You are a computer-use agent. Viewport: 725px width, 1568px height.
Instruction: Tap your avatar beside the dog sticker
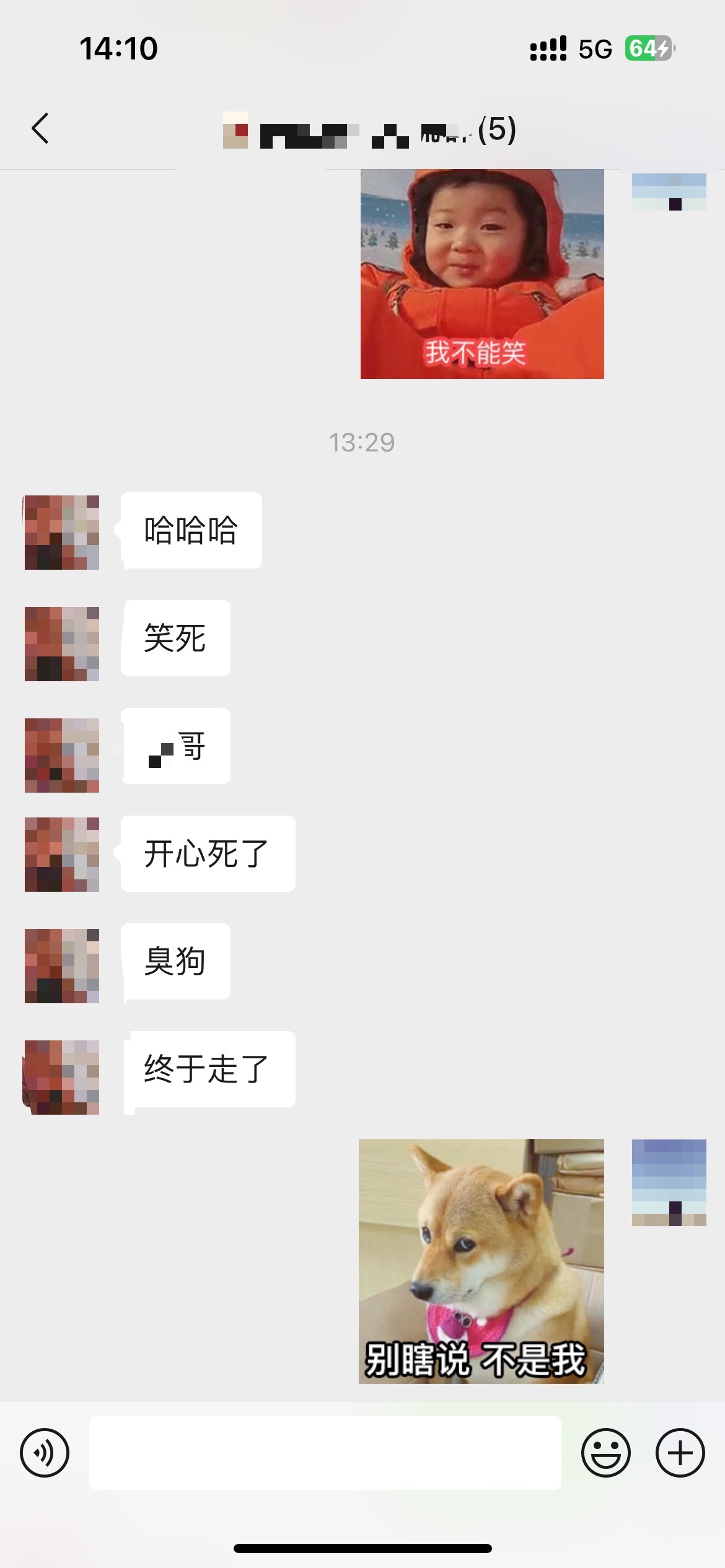(x=669, y=1183)
